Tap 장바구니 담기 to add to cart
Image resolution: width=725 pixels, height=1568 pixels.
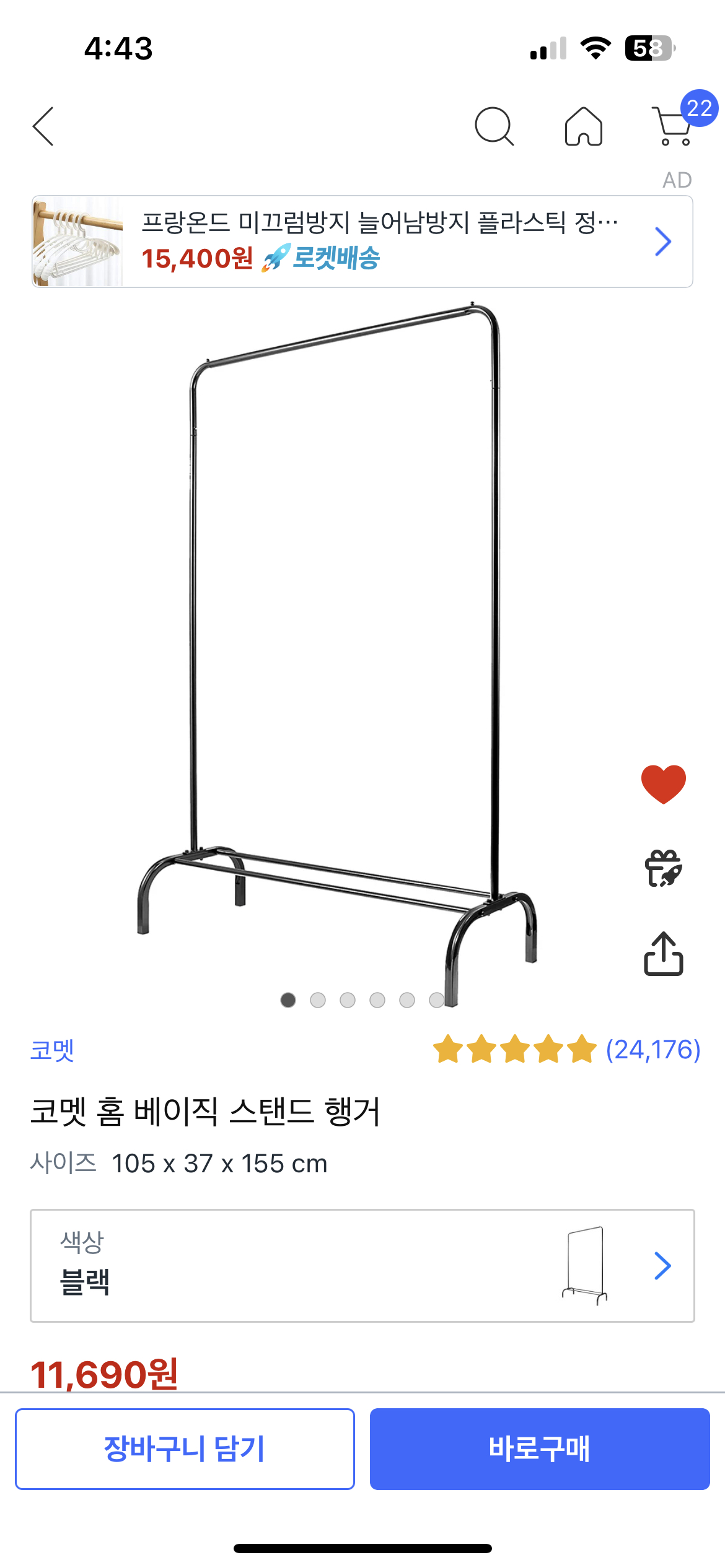pyautogui.click(x=185, y=1448)
